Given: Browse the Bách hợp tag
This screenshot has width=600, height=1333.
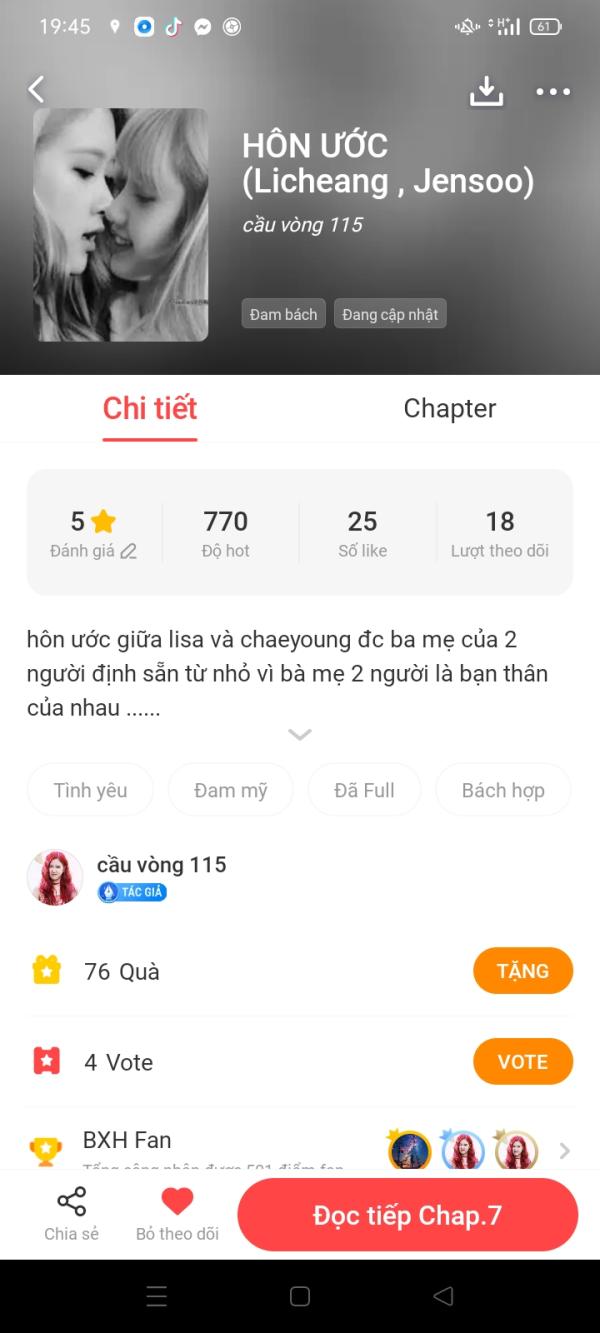Looking at the screenshot, I should [x=503, y=790].
